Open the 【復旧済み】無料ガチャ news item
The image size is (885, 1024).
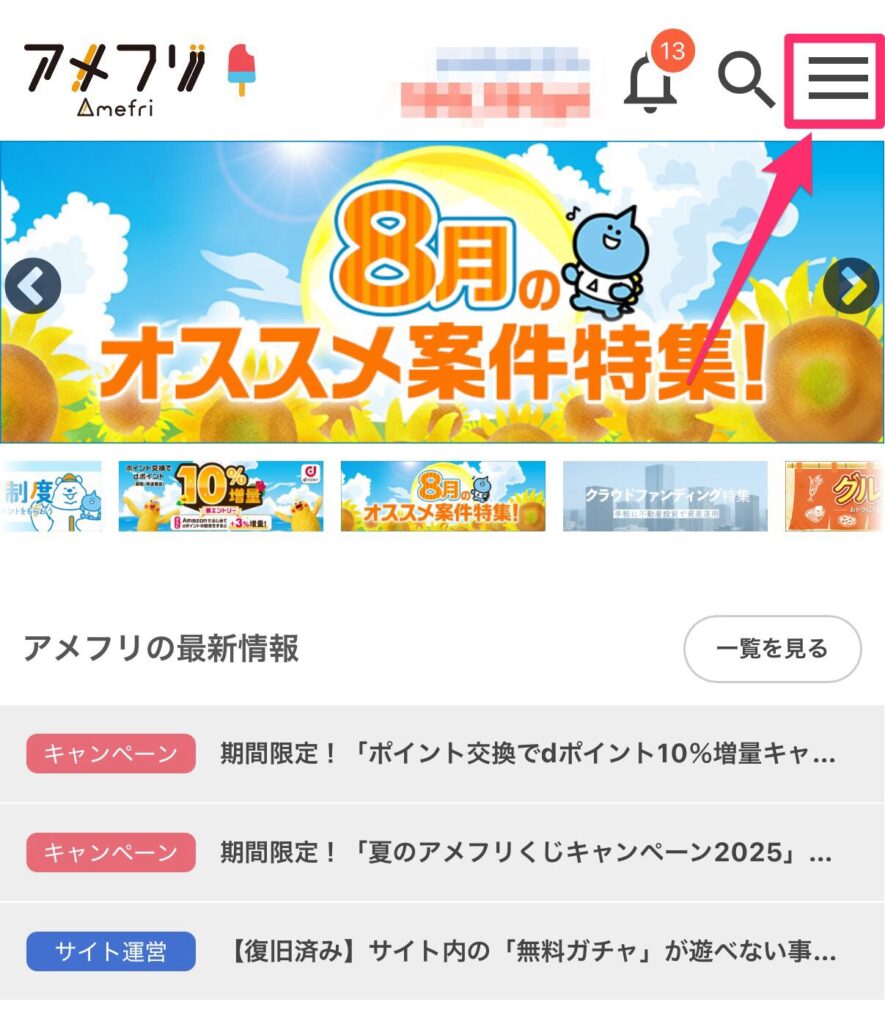[x=442, y=951]
